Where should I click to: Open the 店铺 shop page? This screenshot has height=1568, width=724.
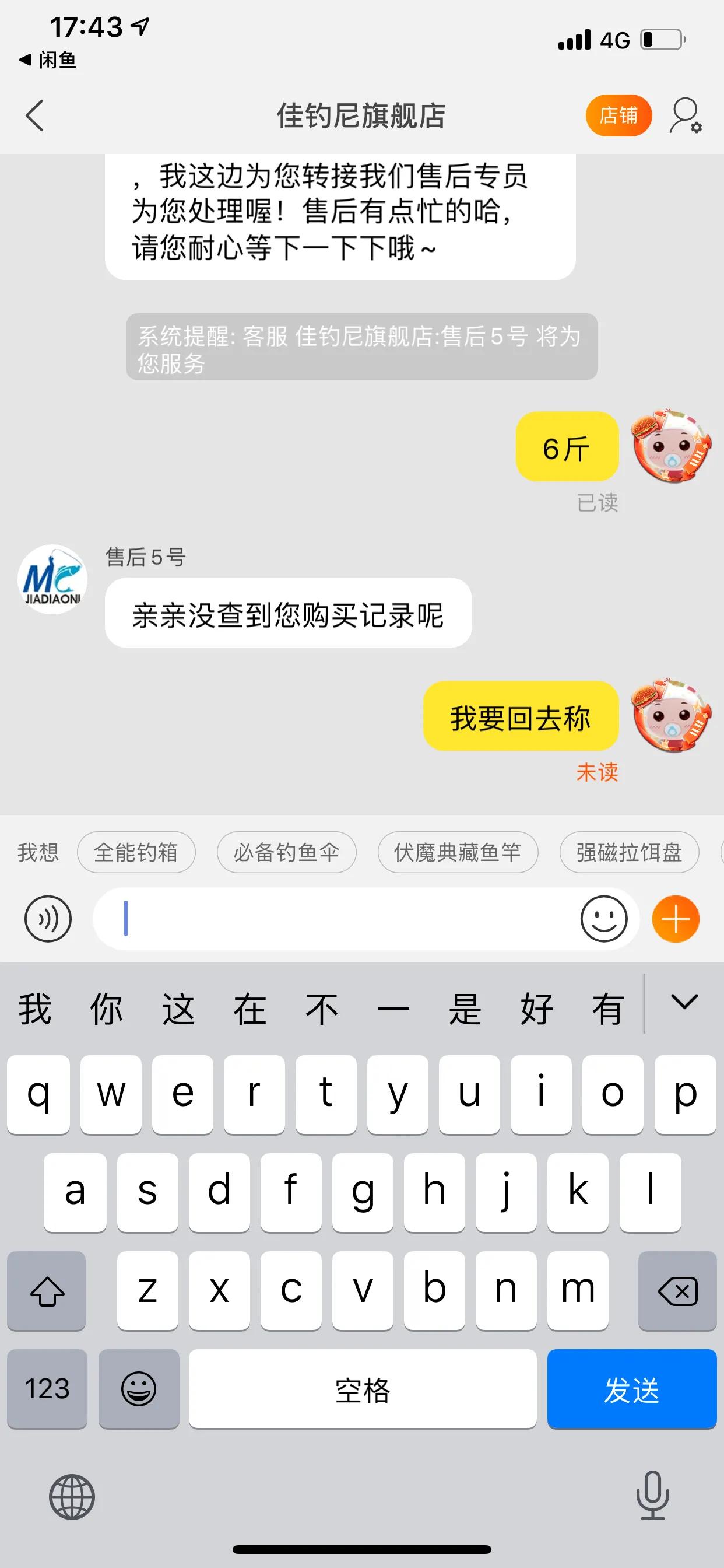click(x=618, y=115)
